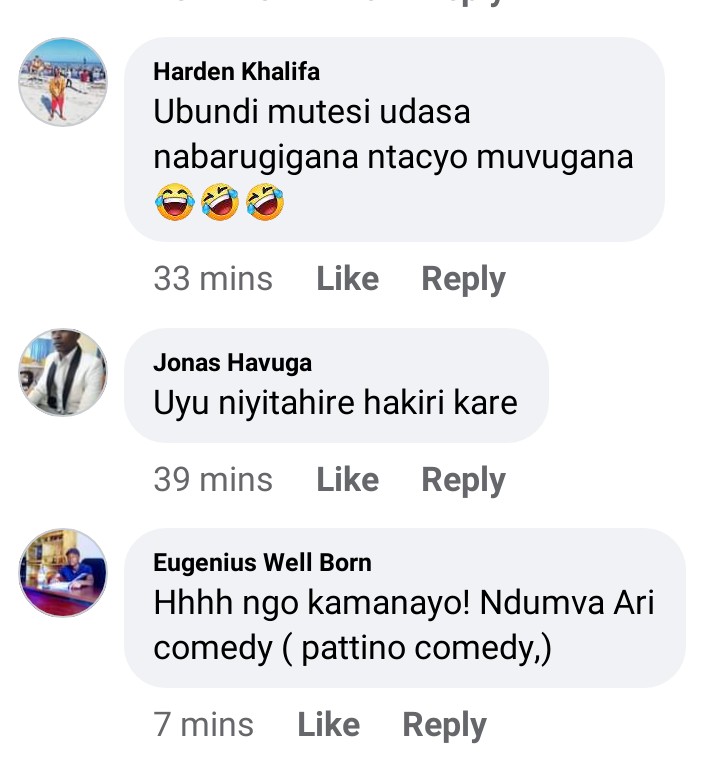
Task: Reply to Harden Khalifa's comment
Action: [463, 279]
